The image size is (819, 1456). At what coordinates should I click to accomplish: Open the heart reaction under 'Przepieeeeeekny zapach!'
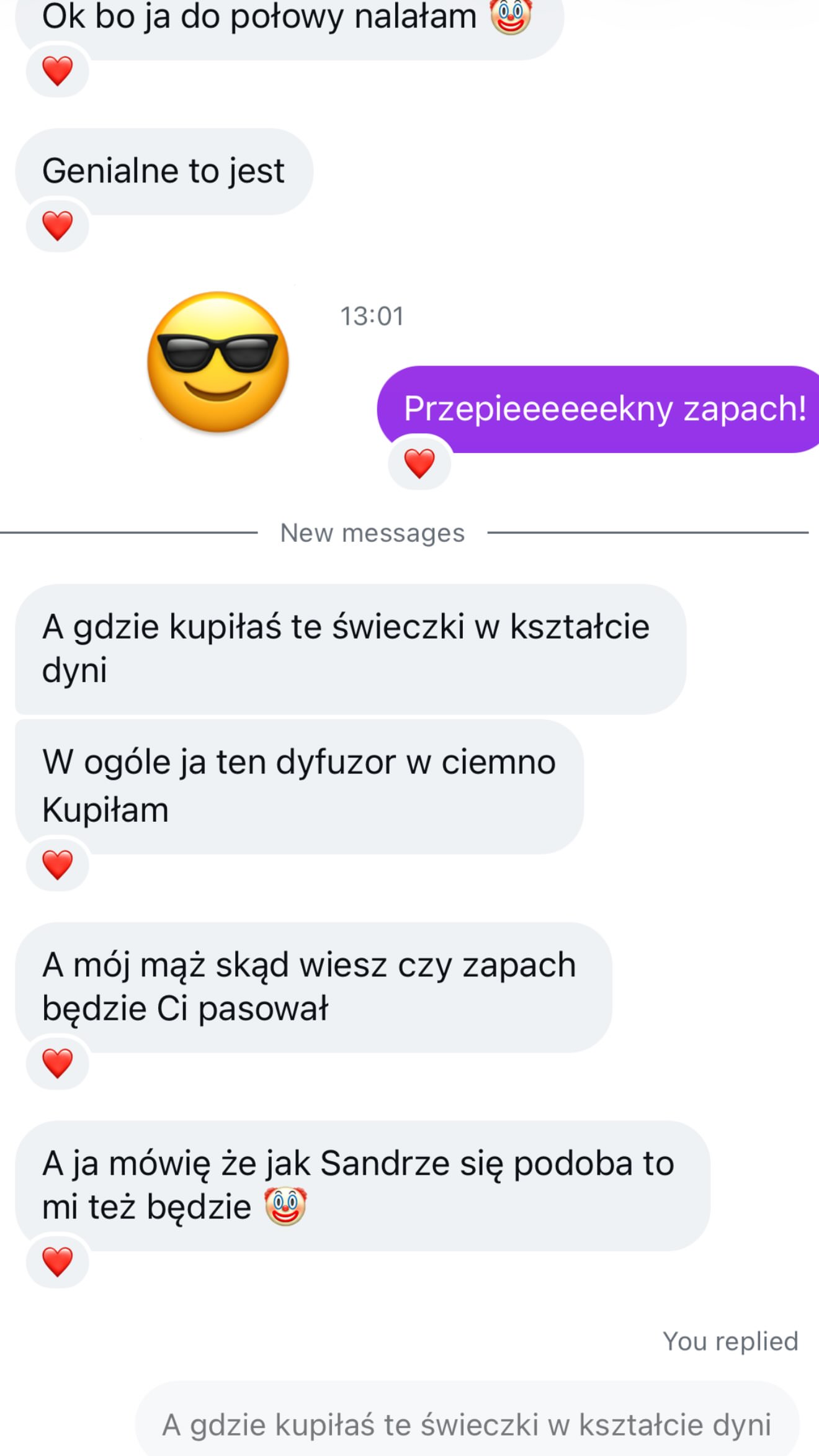419,463
